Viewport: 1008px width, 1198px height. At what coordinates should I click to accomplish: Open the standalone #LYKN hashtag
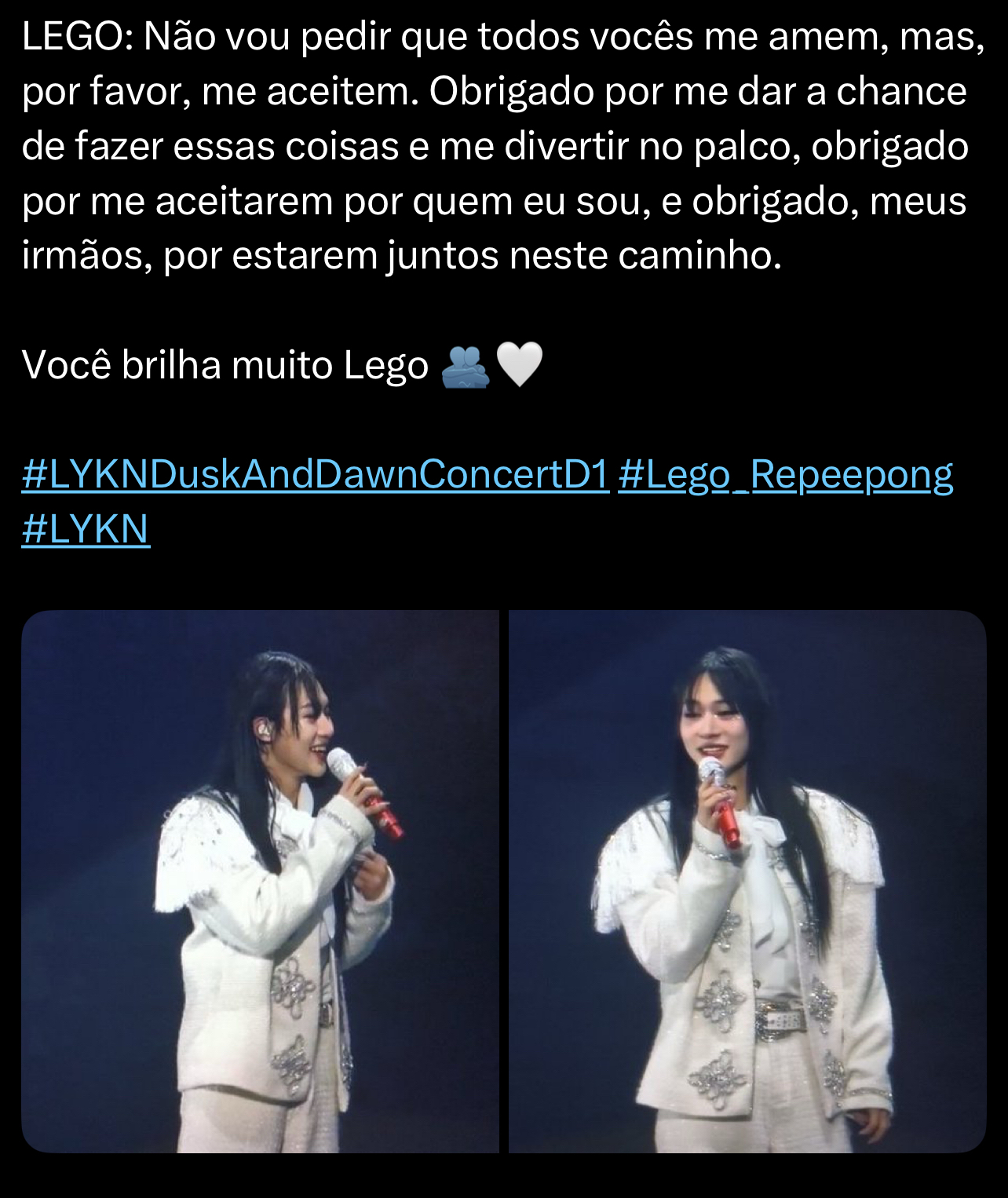tap(86, 528)
